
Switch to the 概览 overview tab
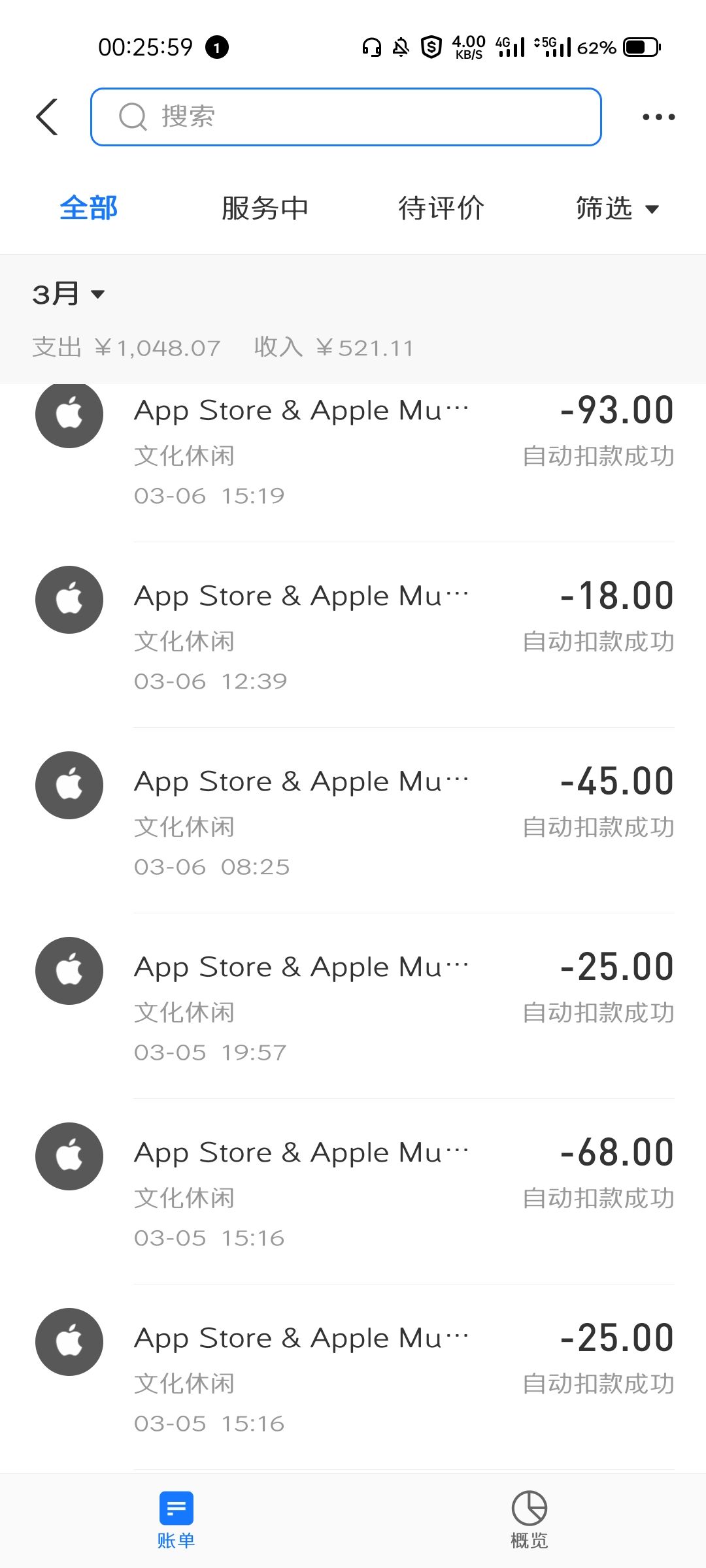529,1520
